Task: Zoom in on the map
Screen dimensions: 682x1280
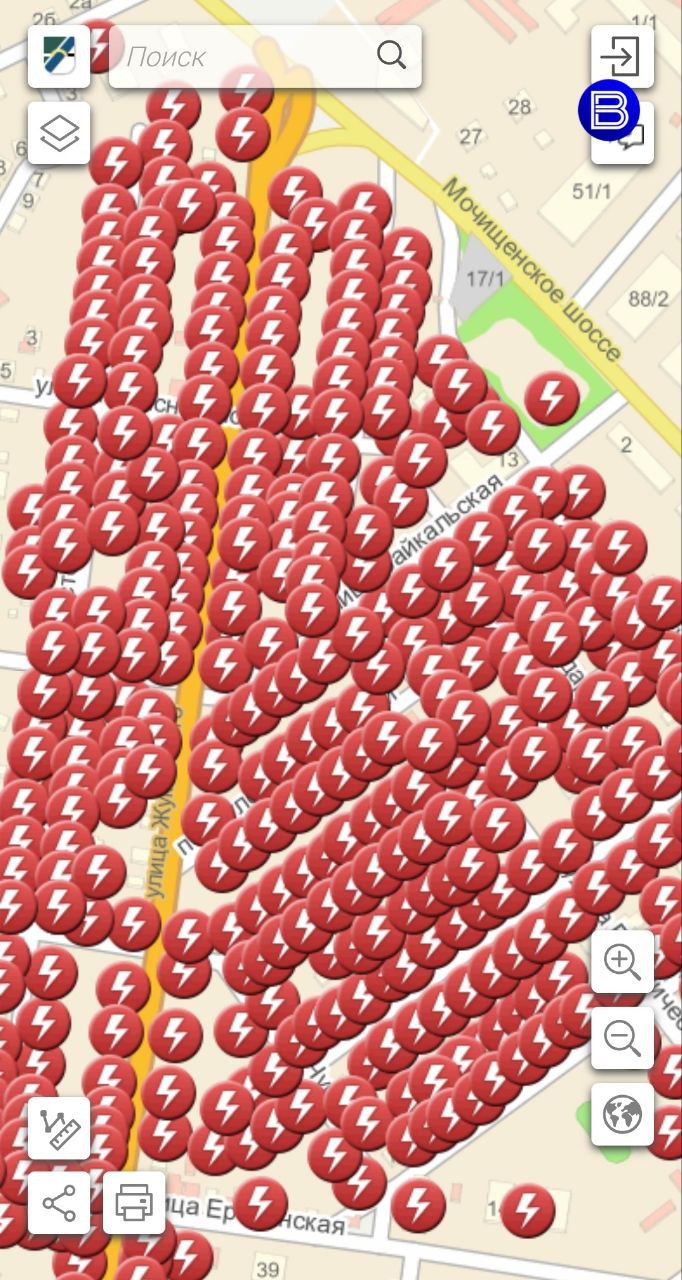Action: pyautogui.click(x=622, y=962)
